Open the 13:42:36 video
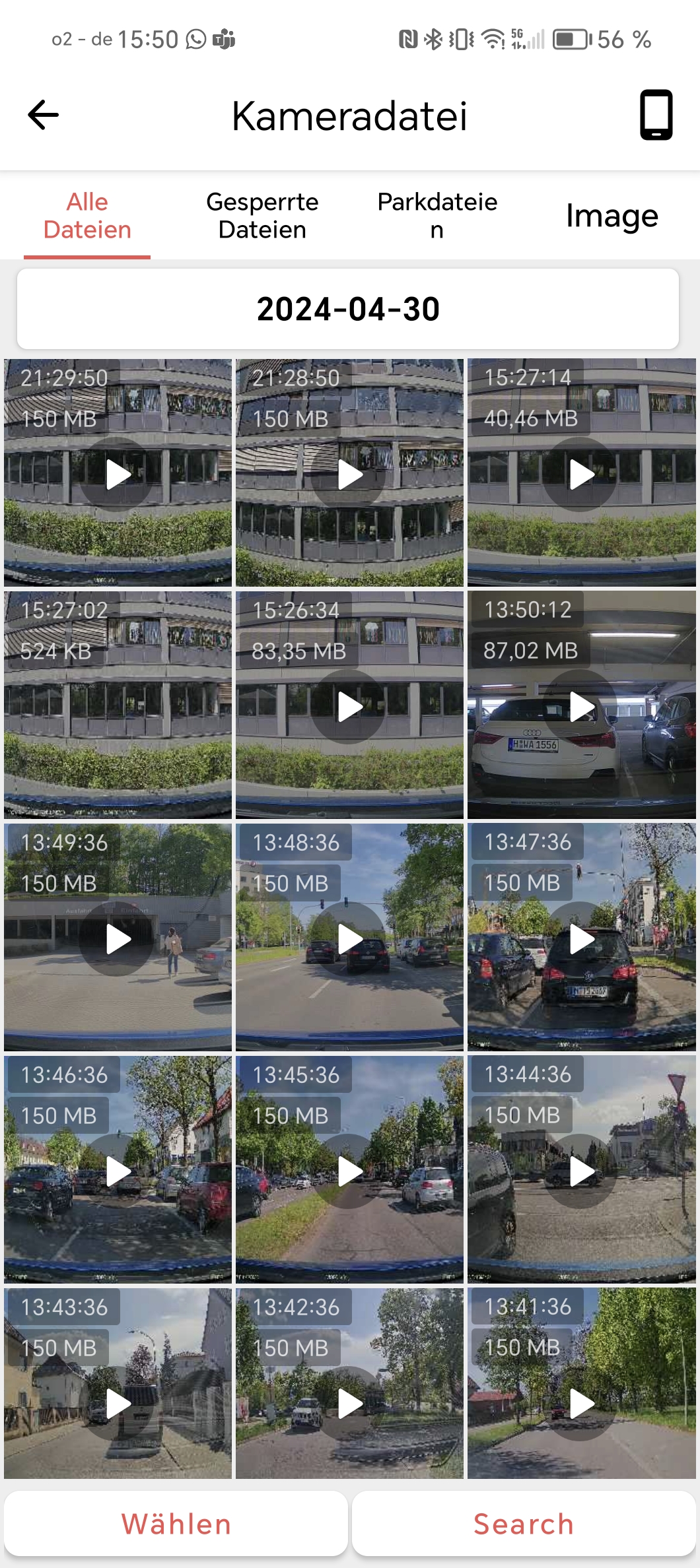The width and height of the screenshot is (700, 1568). tap(349, 1403)
